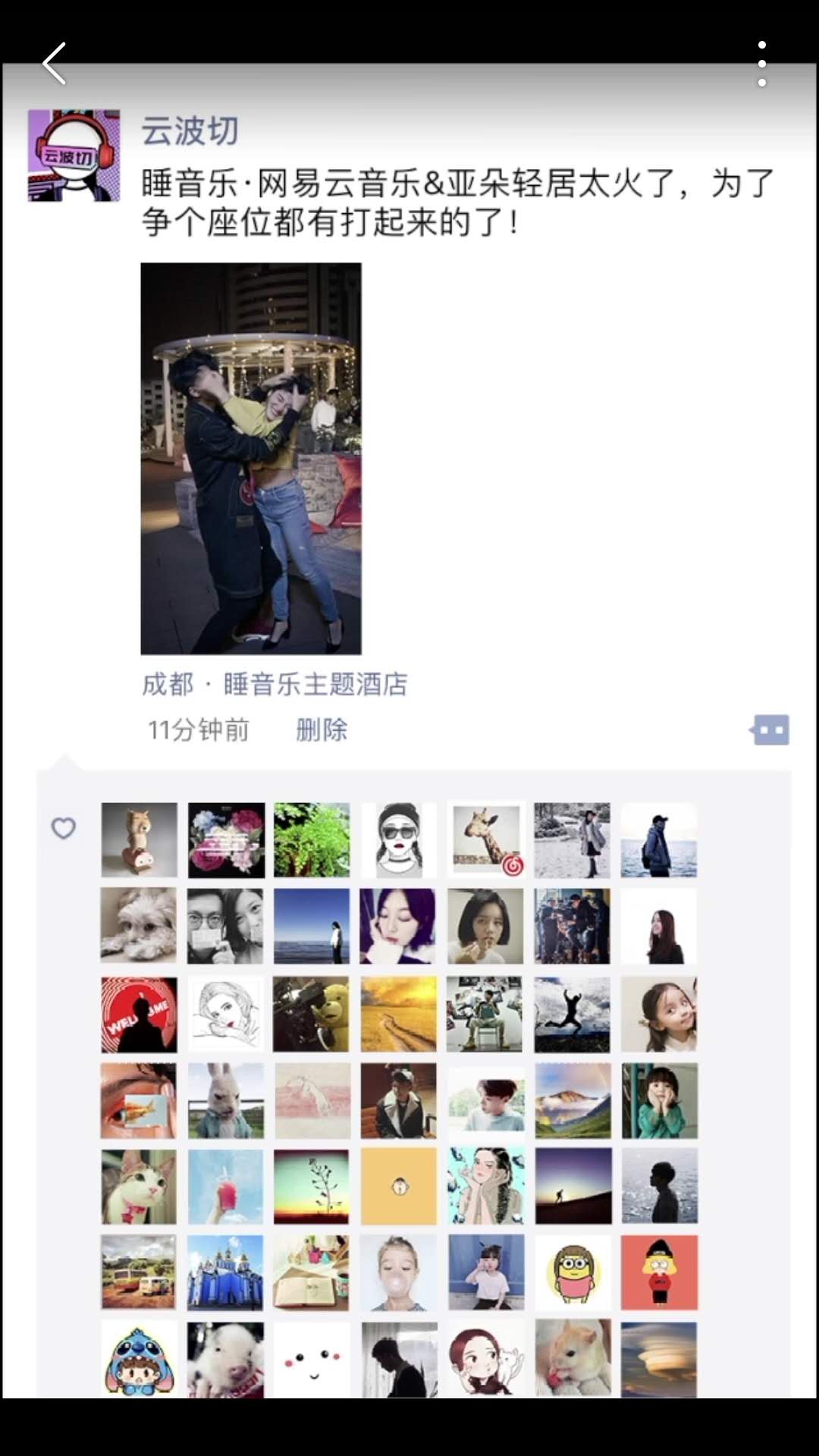Open the like and comment popup button
Viewport: 819px width, 1456px height.
[770, 730]
